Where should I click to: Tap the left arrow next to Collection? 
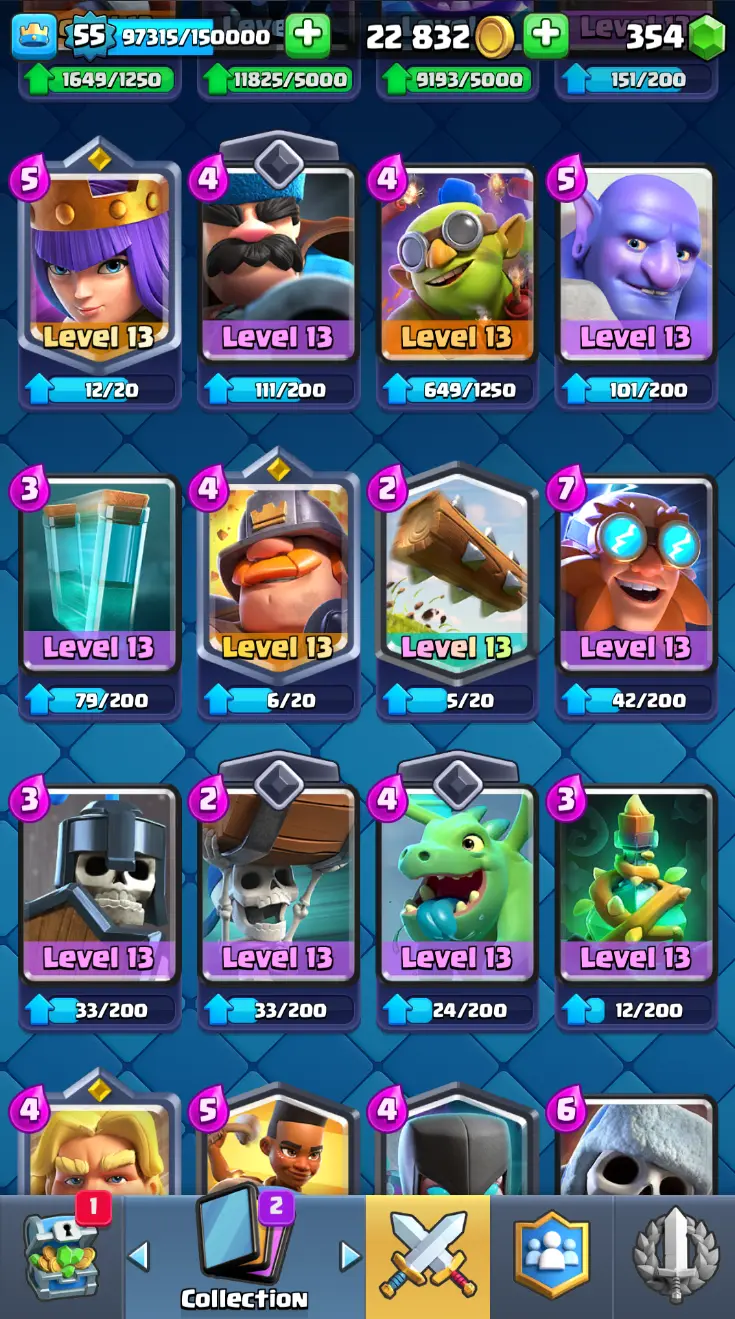pos(139,1256)
